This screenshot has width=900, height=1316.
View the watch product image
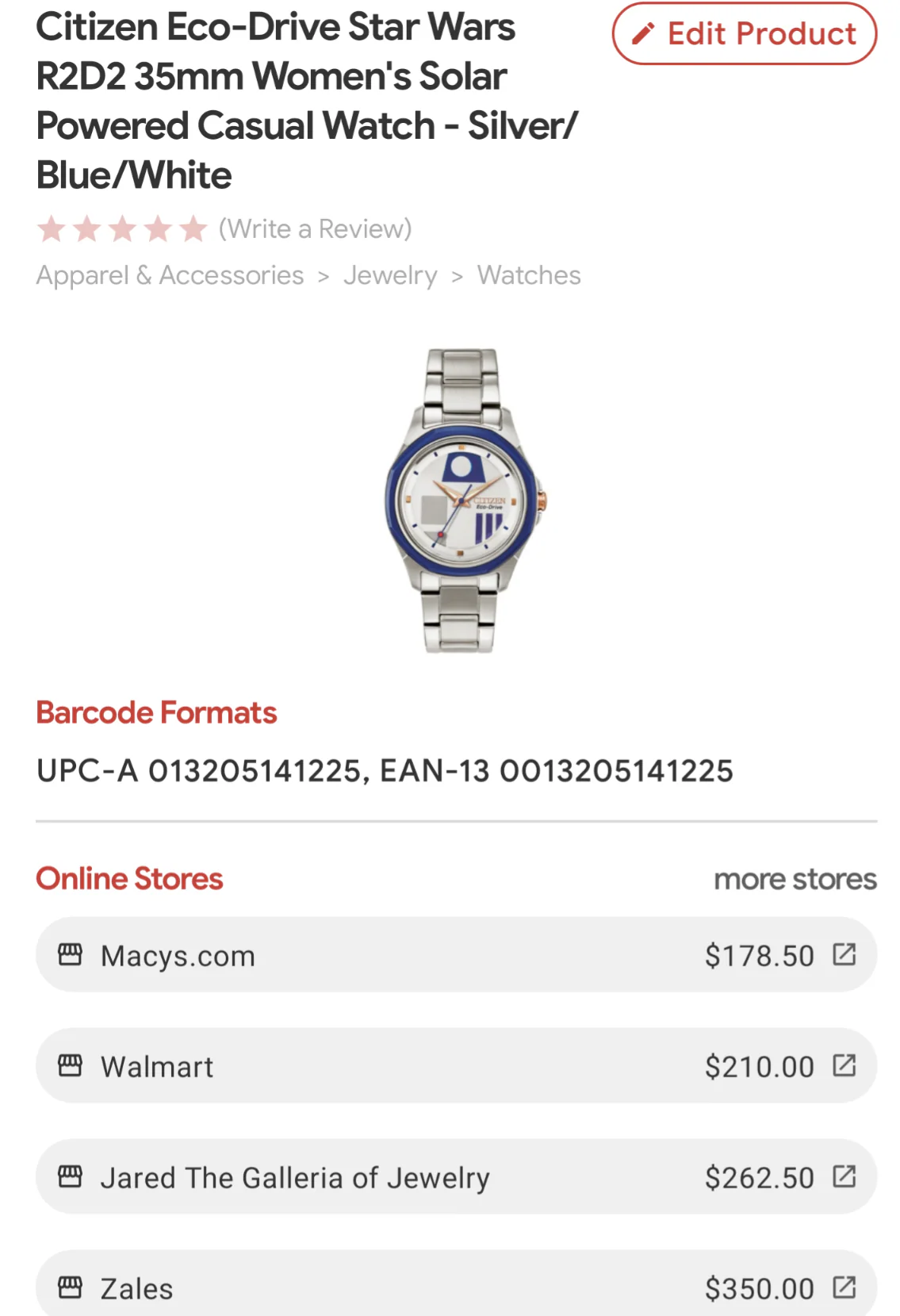click(464, 501)
